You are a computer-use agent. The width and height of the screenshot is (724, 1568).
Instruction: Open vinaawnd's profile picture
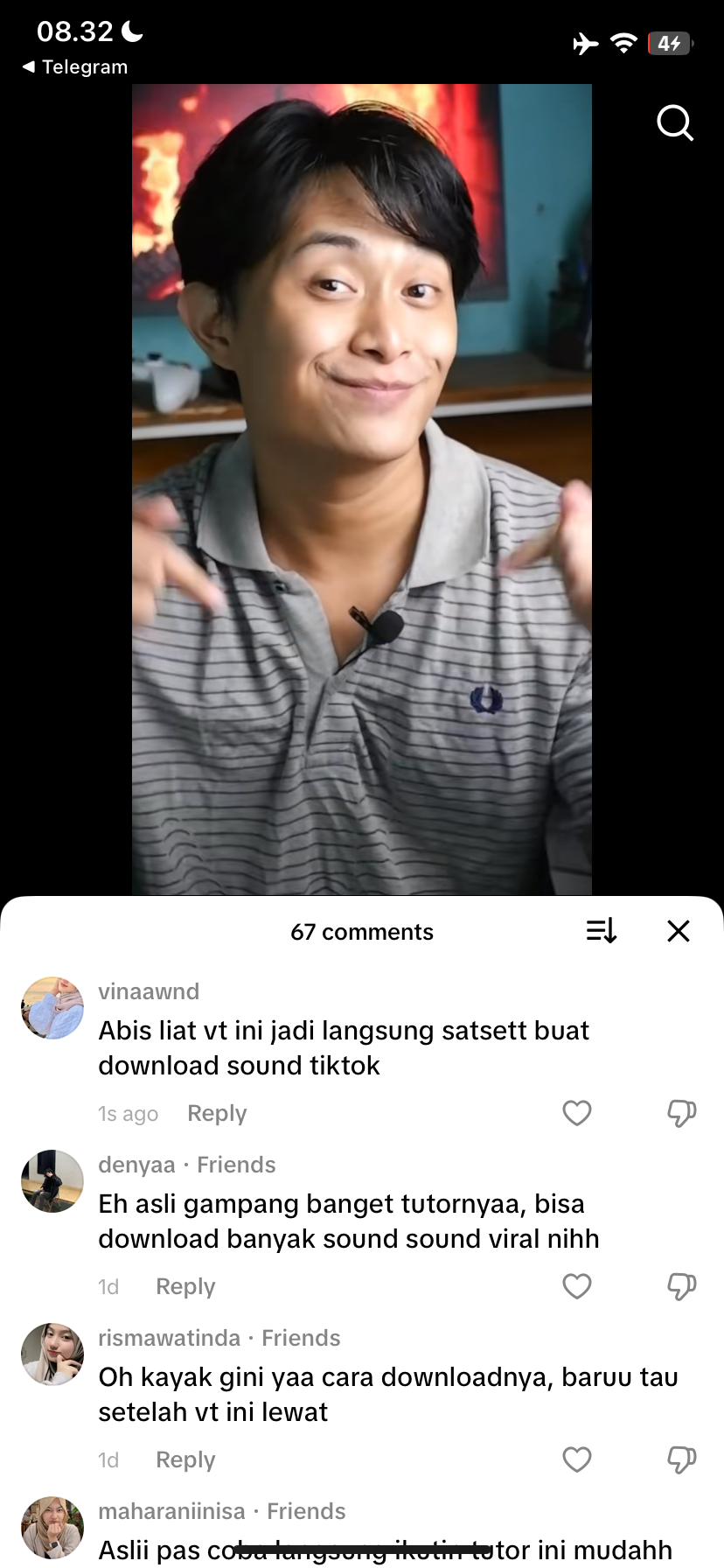pos(52,1008)
